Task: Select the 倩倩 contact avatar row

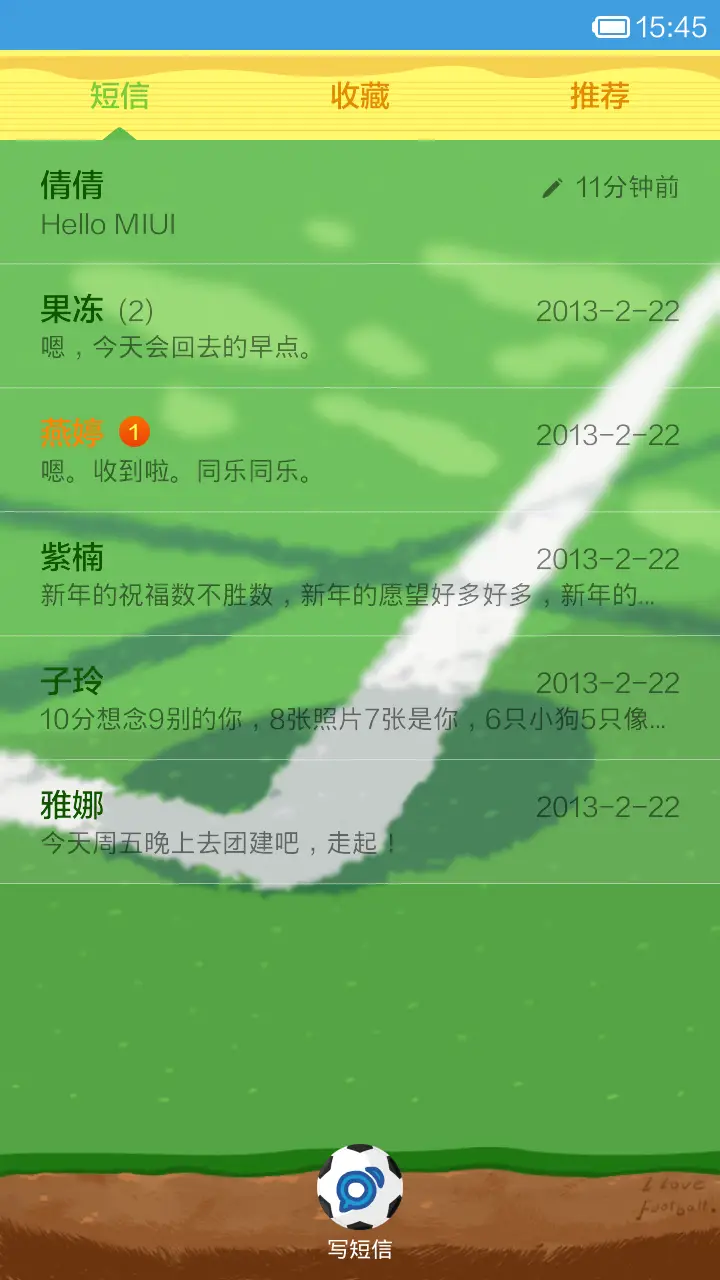Action: (x=200, y=200)
